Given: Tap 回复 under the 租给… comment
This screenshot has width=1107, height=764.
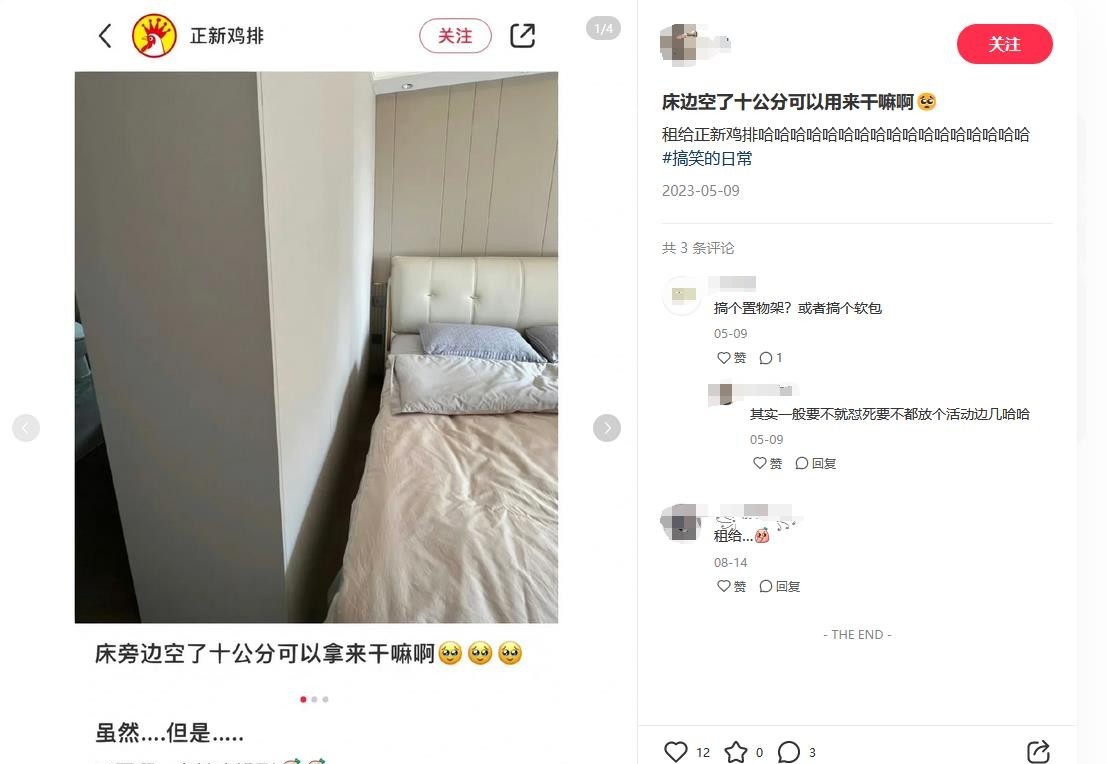Looking at the screenshot, I should tap(779, 586).
